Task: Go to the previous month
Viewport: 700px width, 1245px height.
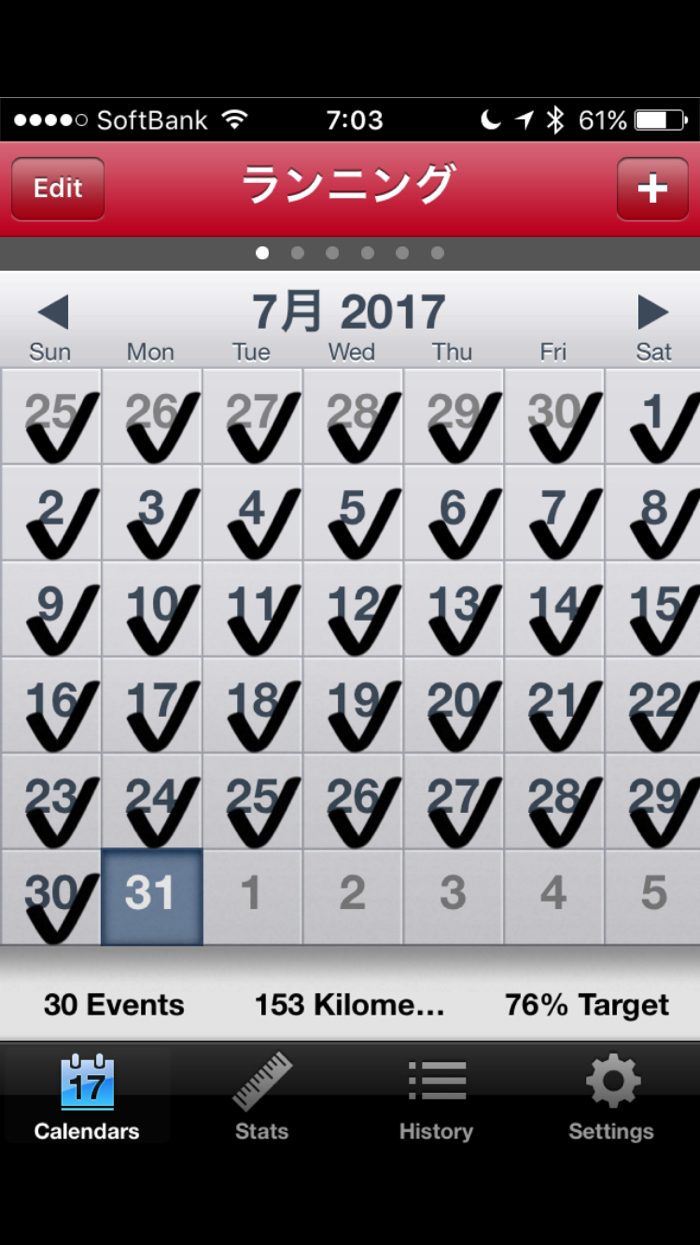Action: 52,313
